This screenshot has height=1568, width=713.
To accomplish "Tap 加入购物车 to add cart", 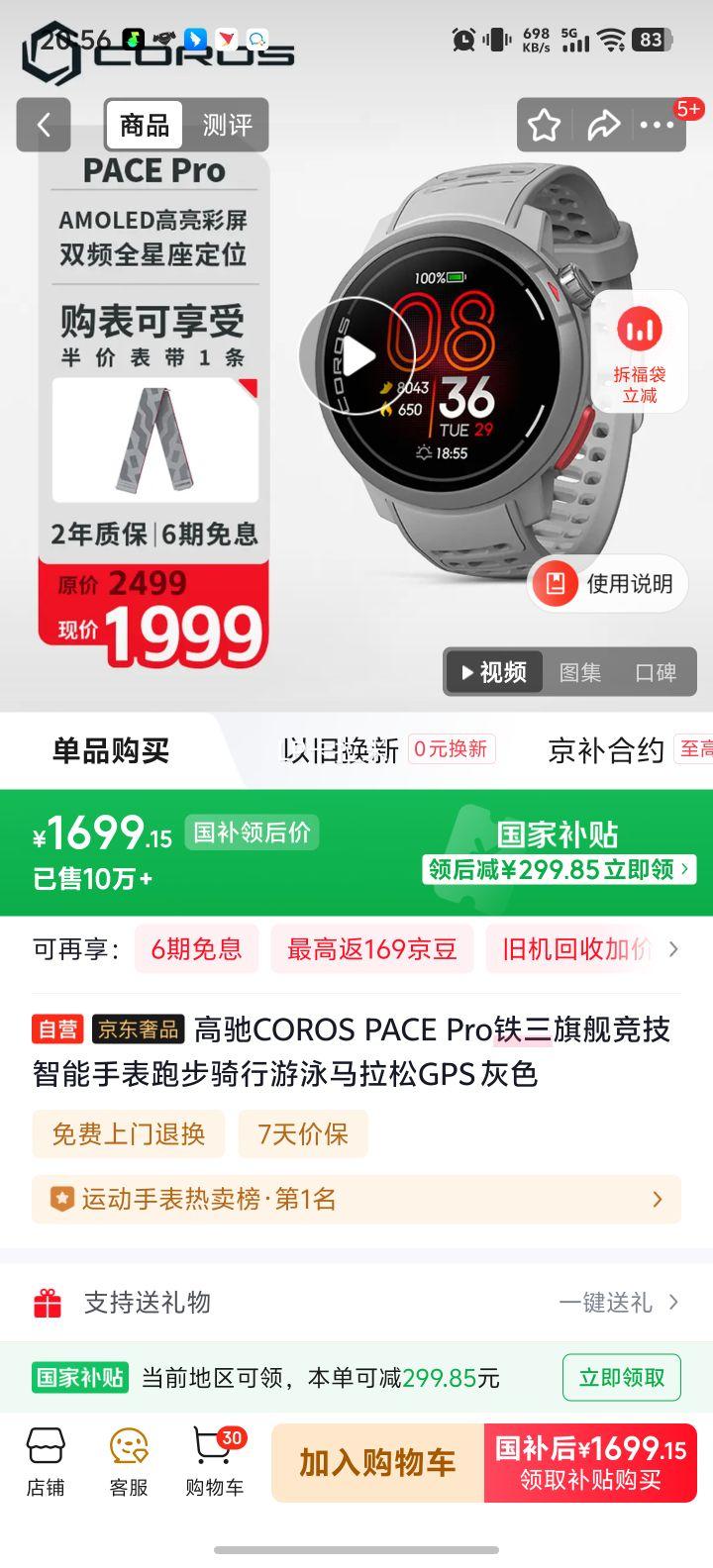I will (377, 1462).
